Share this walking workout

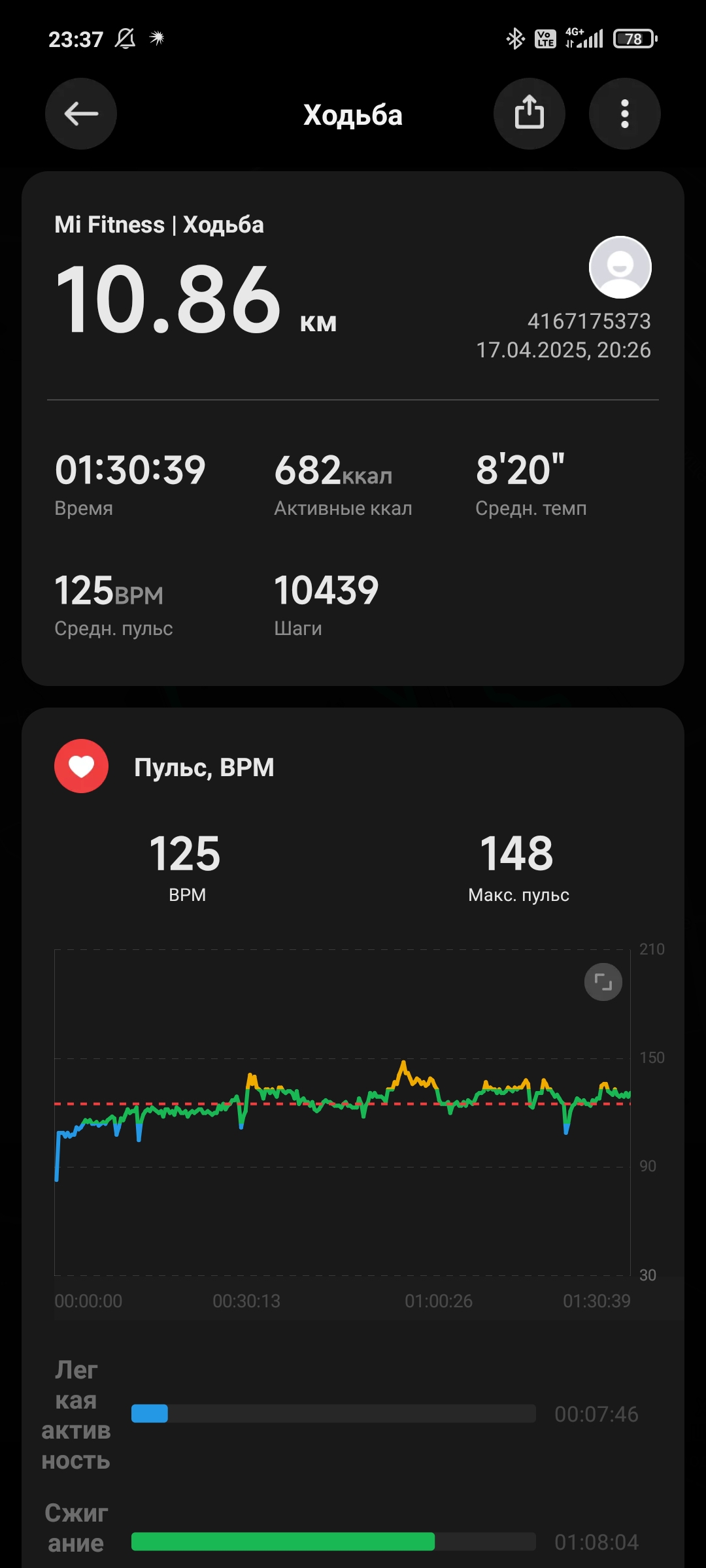(529, 114)
